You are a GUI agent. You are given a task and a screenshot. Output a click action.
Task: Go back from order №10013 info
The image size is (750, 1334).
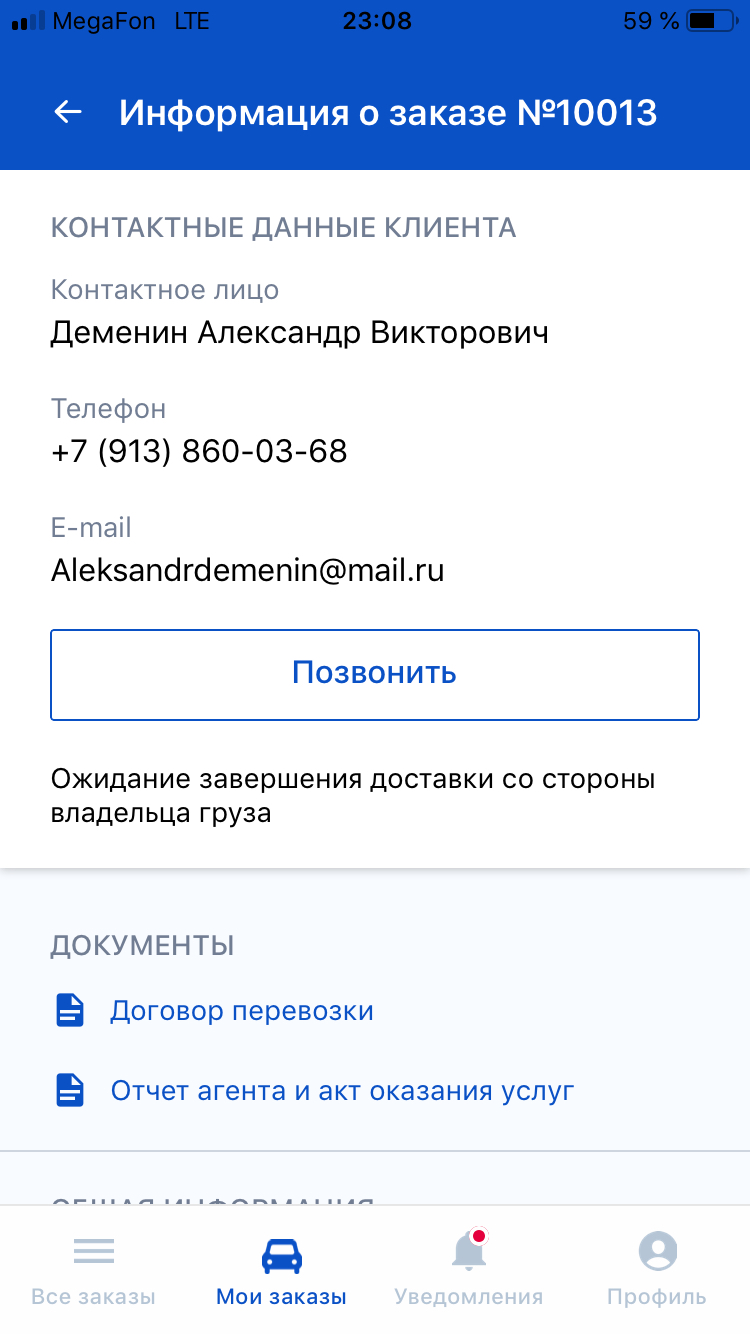pos(68,112)
